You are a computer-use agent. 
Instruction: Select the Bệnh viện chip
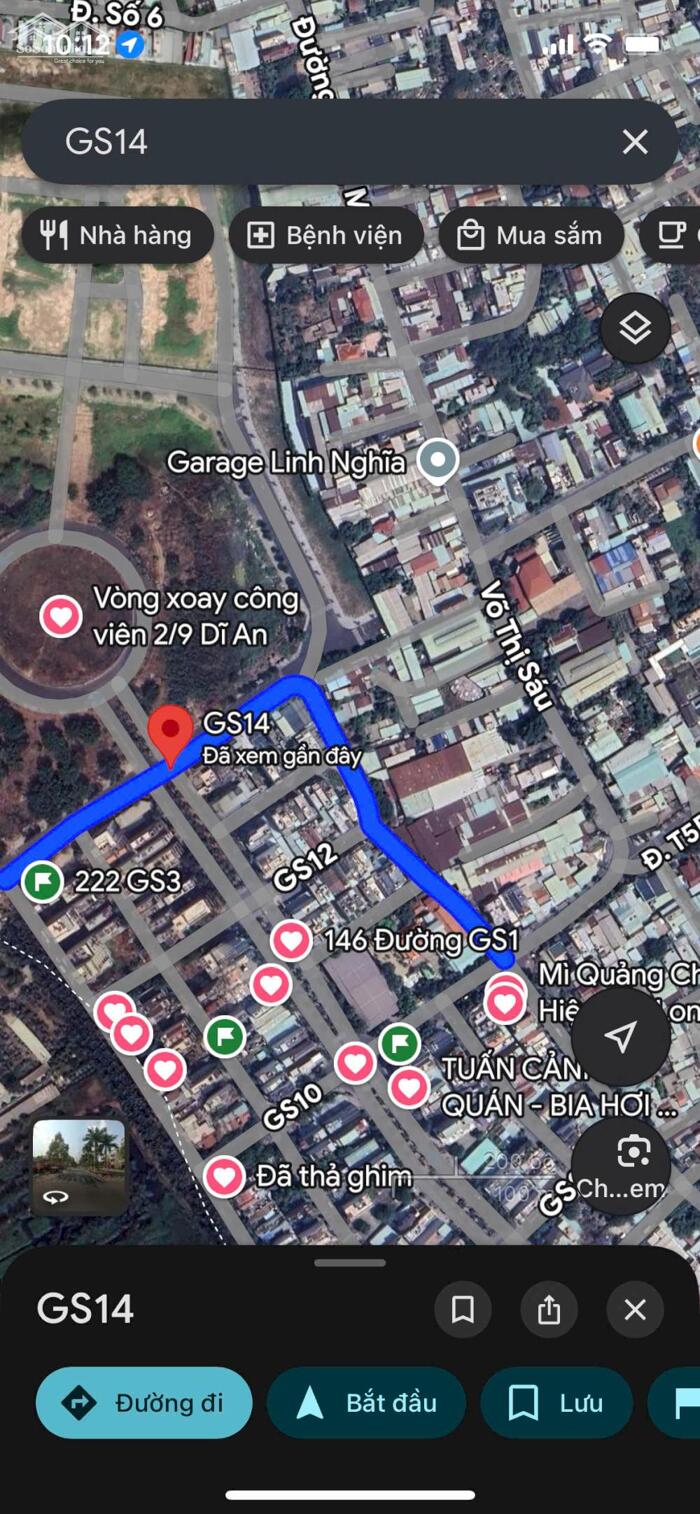pyautogui.click(x=326, y=235)
